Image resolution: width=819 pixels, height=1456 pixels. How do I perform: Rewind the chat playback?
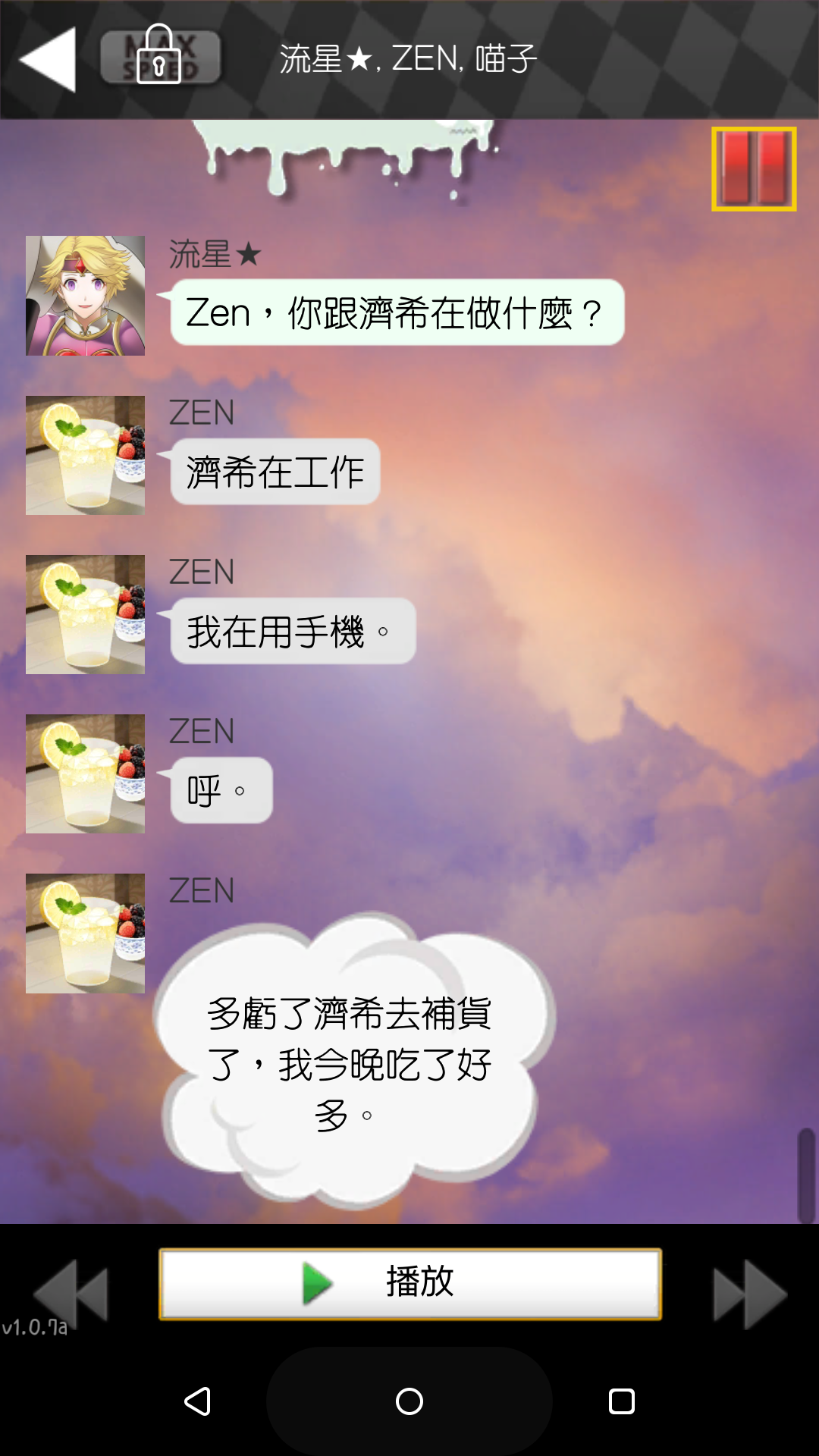pyautogui.click(x=72, y=1293)
